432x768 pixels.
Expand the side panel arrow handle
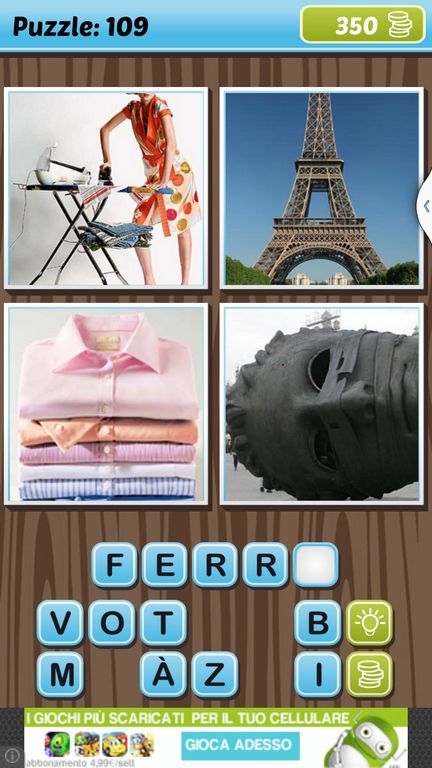(x=425, y=206)
